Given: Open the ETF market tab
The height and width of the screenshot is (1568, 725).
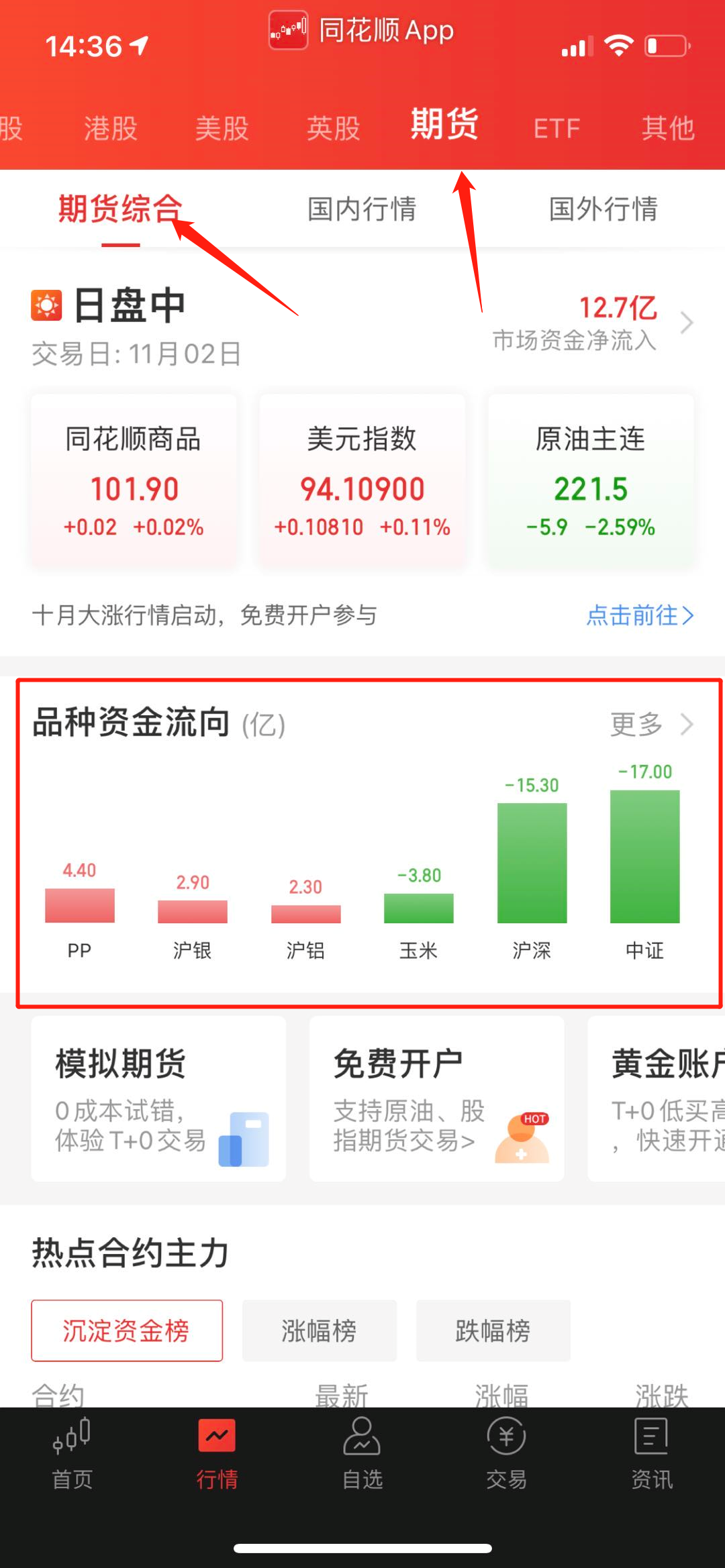Looking at the screenshot, I should [556, 127].
